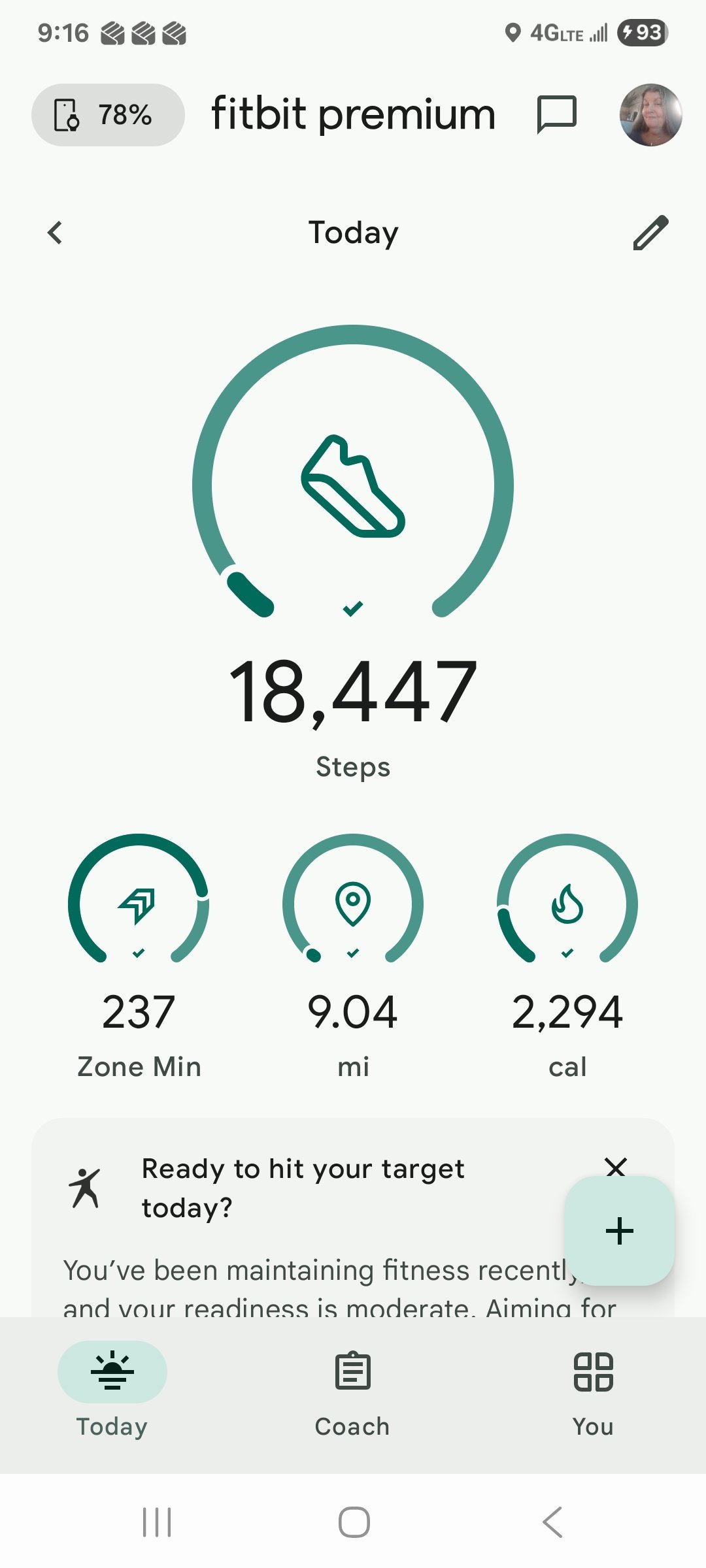
Task: Switch to the Today tab
Action: 112,1388
